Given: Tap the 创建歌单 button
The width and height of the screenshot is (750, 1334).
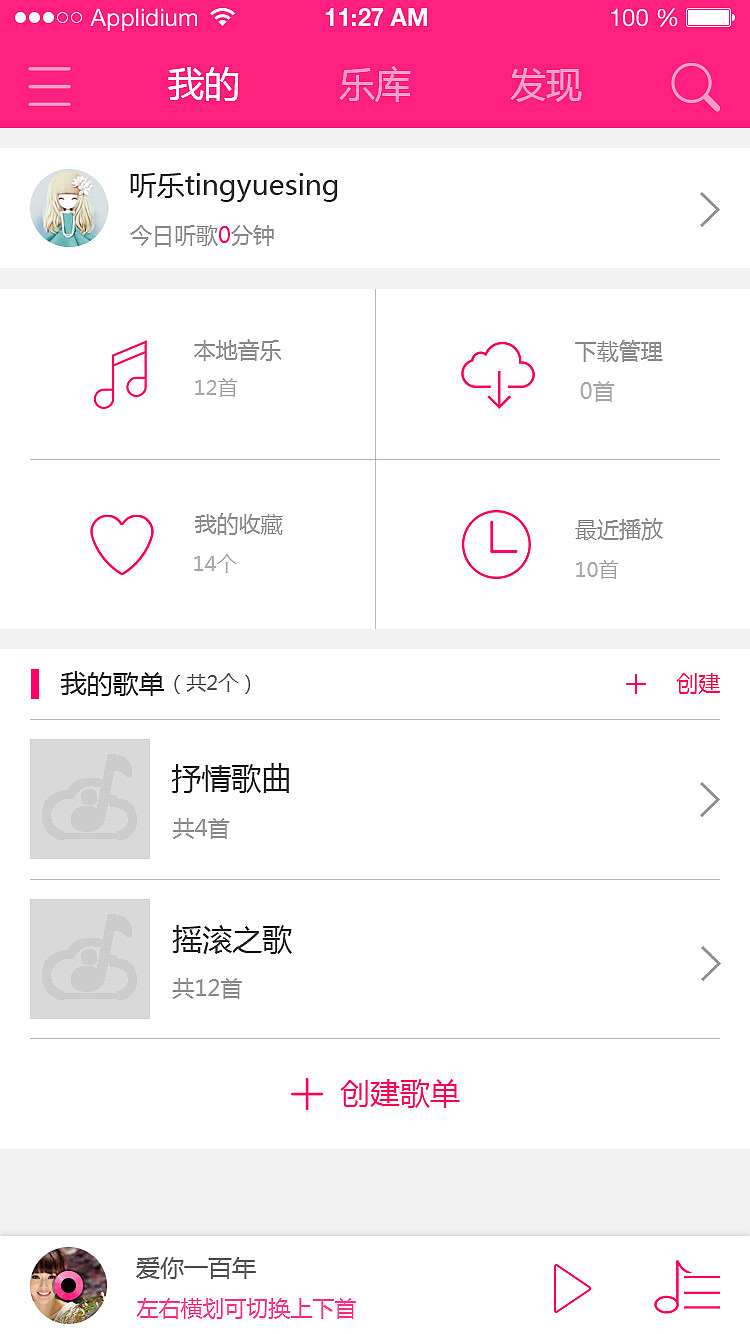Looking at the screenshot, I should click(x=375, y=1094).
